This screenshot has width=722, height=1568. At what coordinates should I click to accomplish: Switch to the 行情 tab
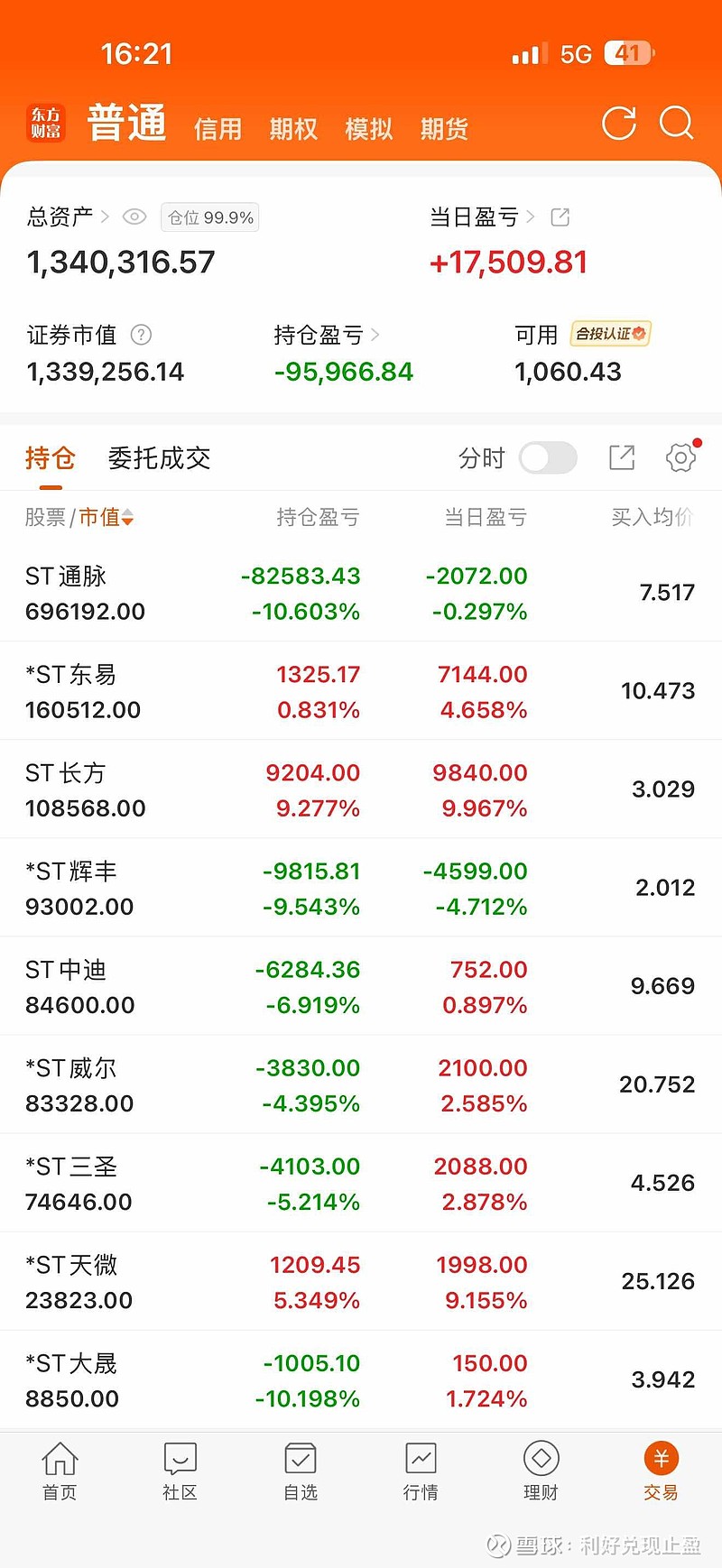coord(421,1471)
